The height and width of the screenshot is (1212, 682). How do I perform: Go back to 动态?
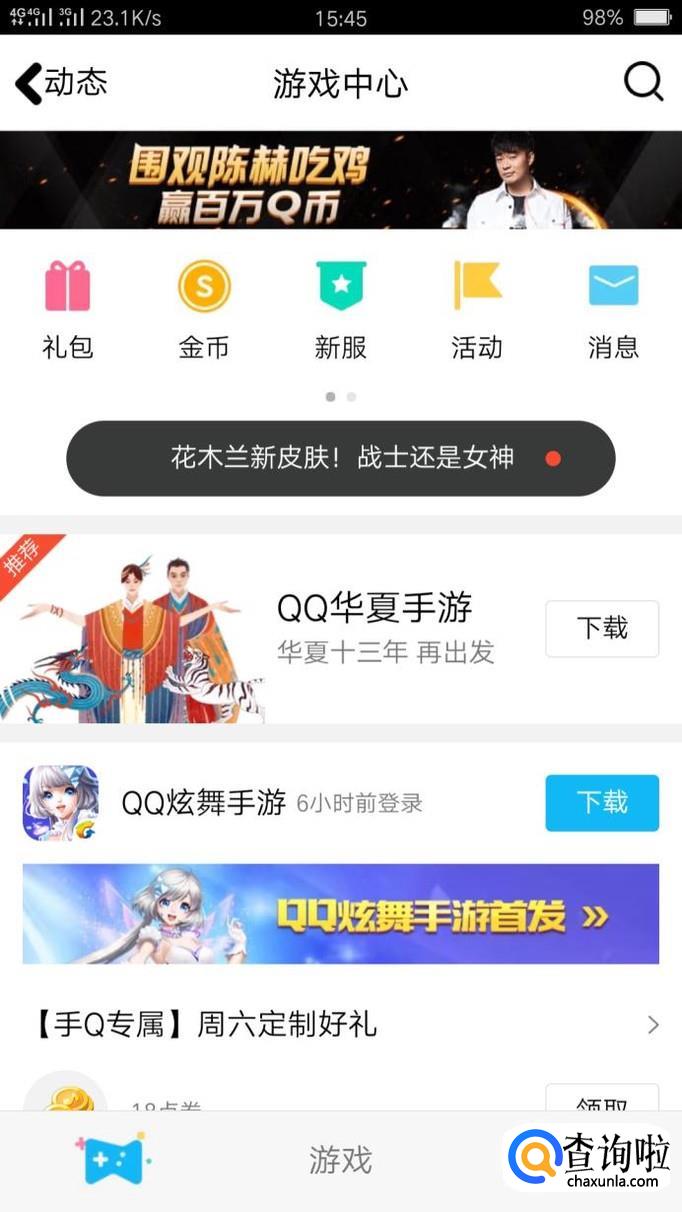pyautogui.click(x=60, y=83)
